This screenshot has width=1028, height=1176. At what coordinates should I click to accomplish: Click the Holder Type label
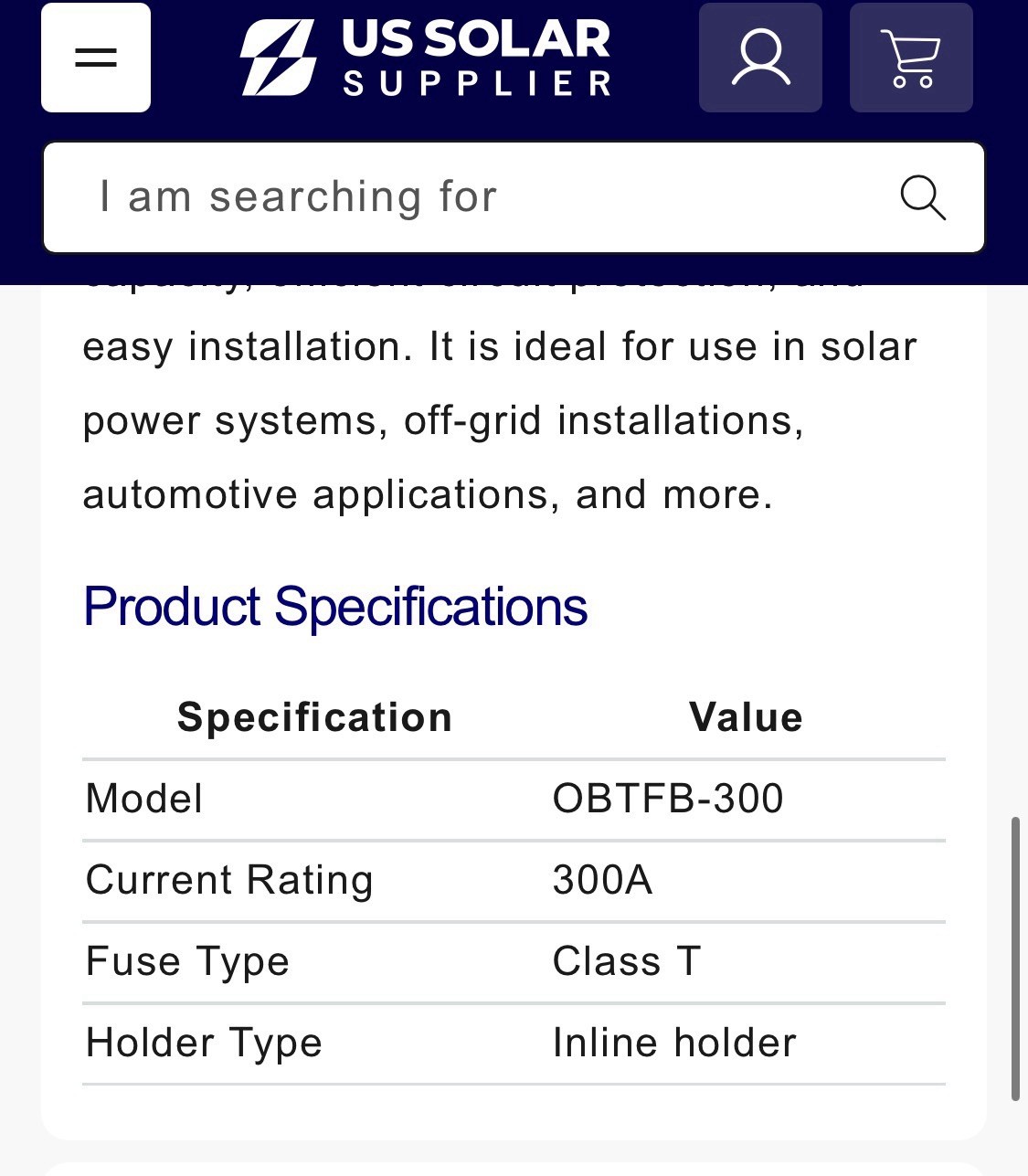[x=203, y=1042]
